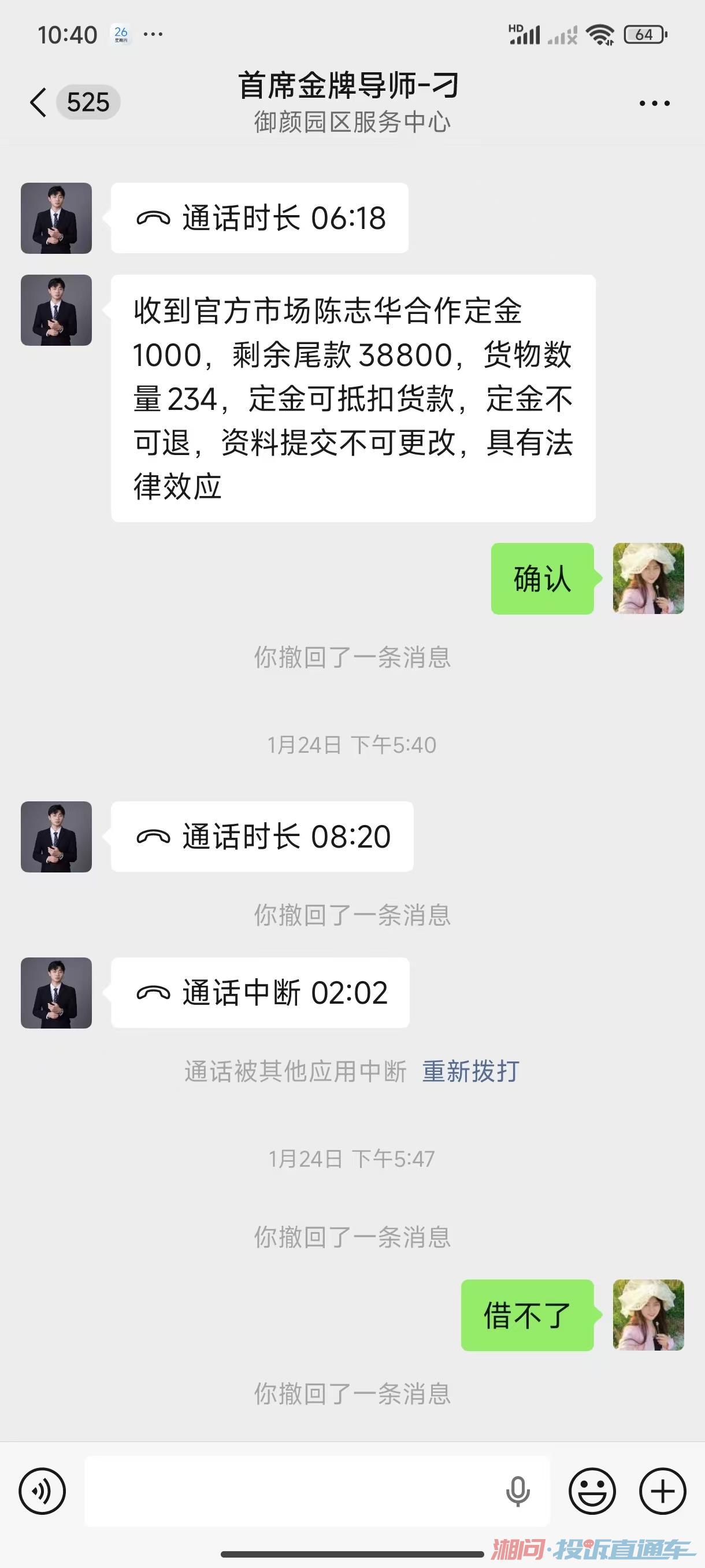The height and width of the screenshot is (1568, 705).
Task: Open the plus attachment menu
Action: point(662,1491)
